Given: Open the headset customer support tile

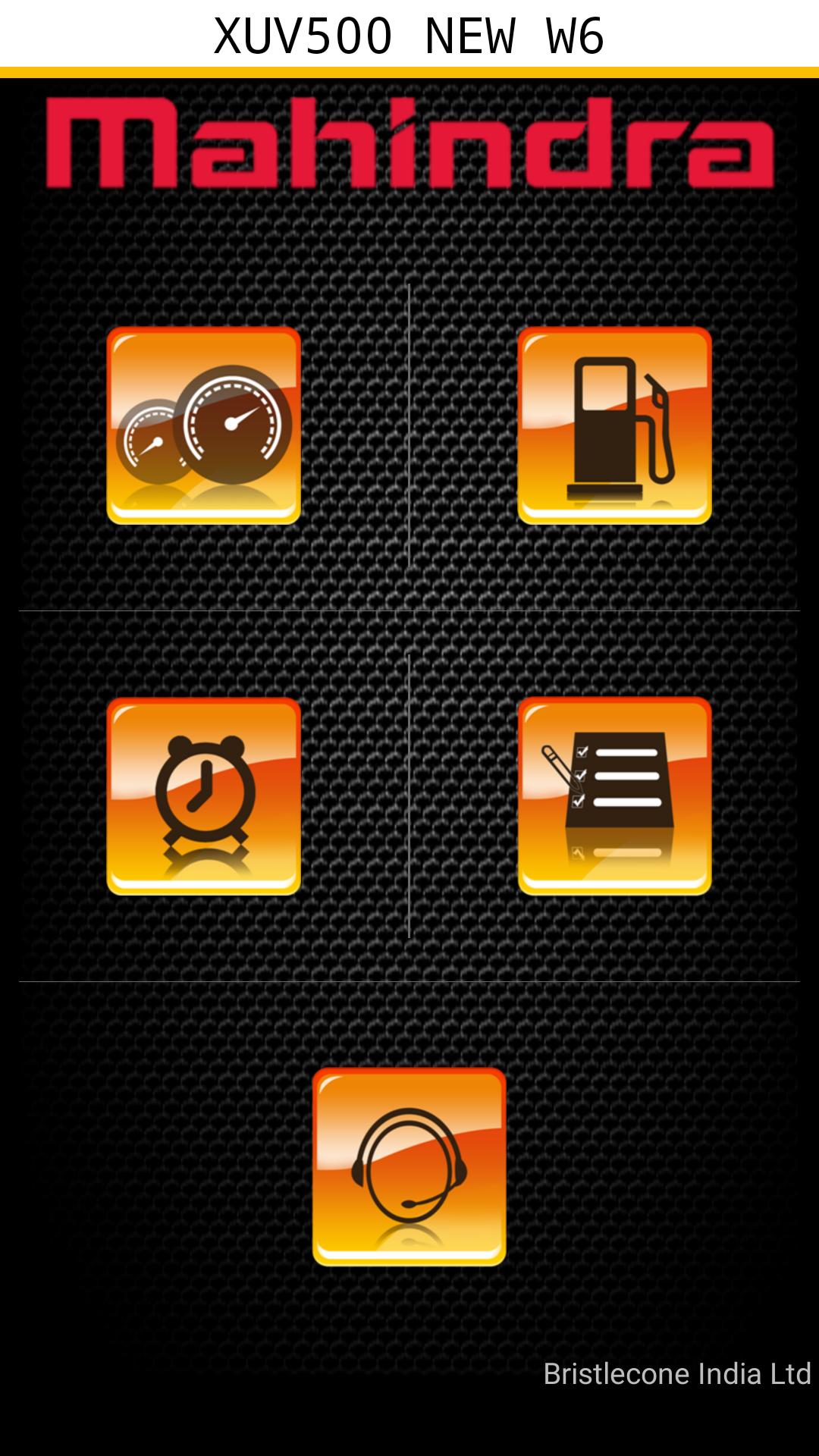Looking at the screenshot, I should (x=409, y=1166).
